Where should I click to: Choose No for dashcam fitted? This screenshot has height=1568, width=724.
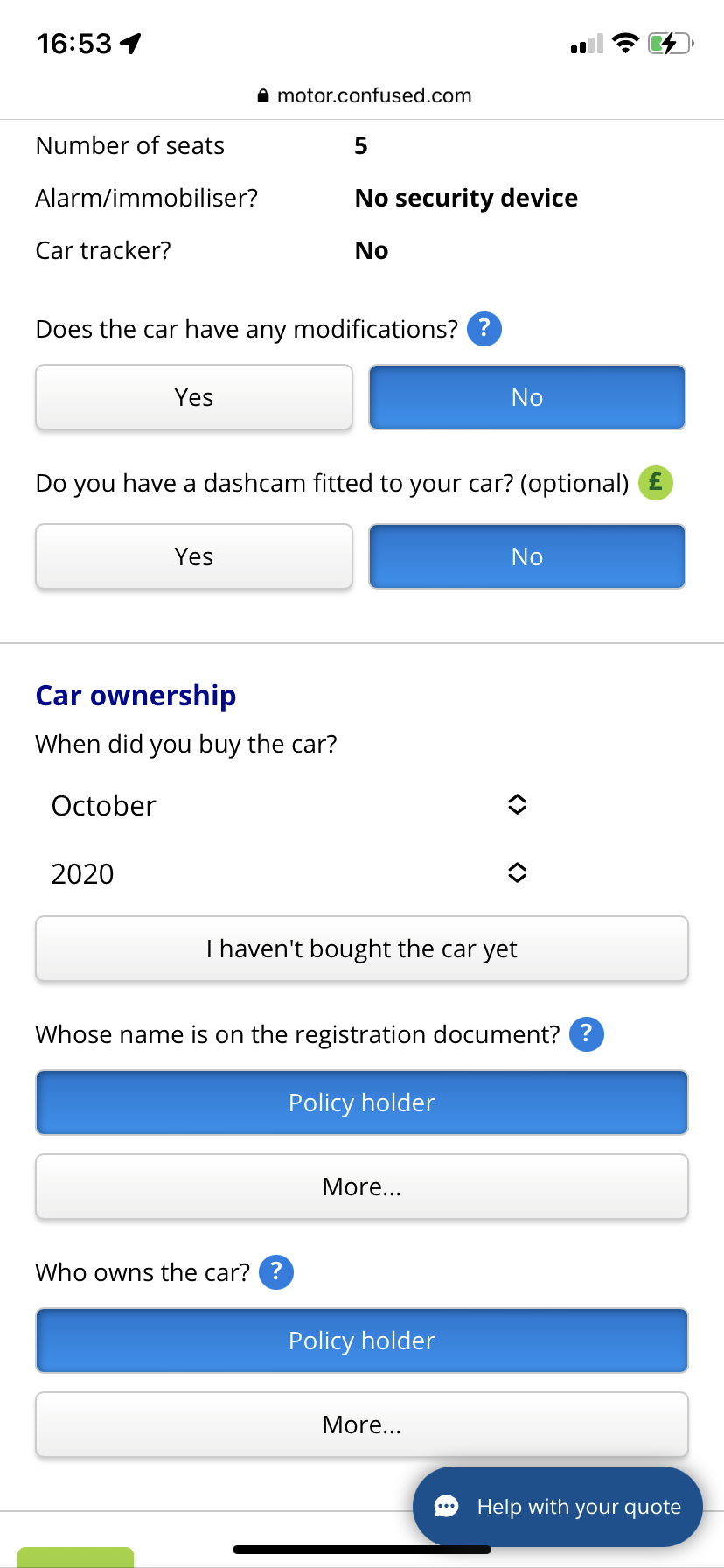527,556
